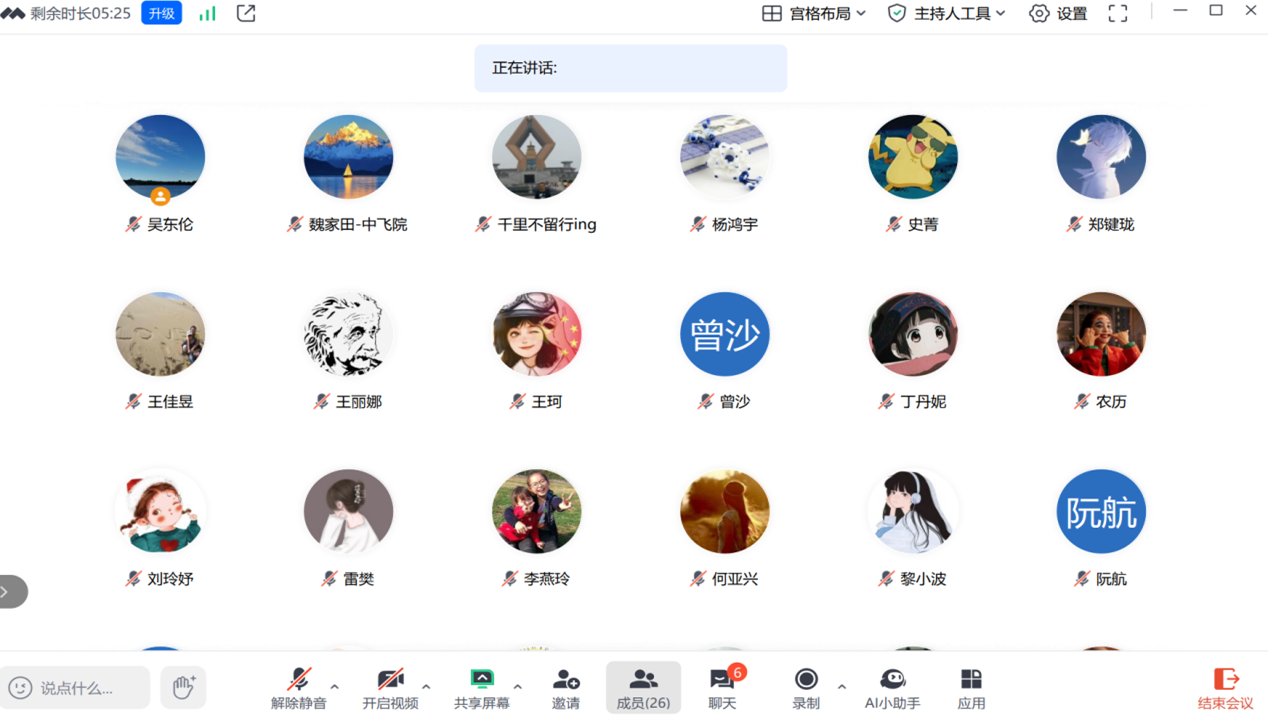Minimize the meeting window
Image resolution: width=1268 pixels, height=720 pixels.
point(1180,11)
